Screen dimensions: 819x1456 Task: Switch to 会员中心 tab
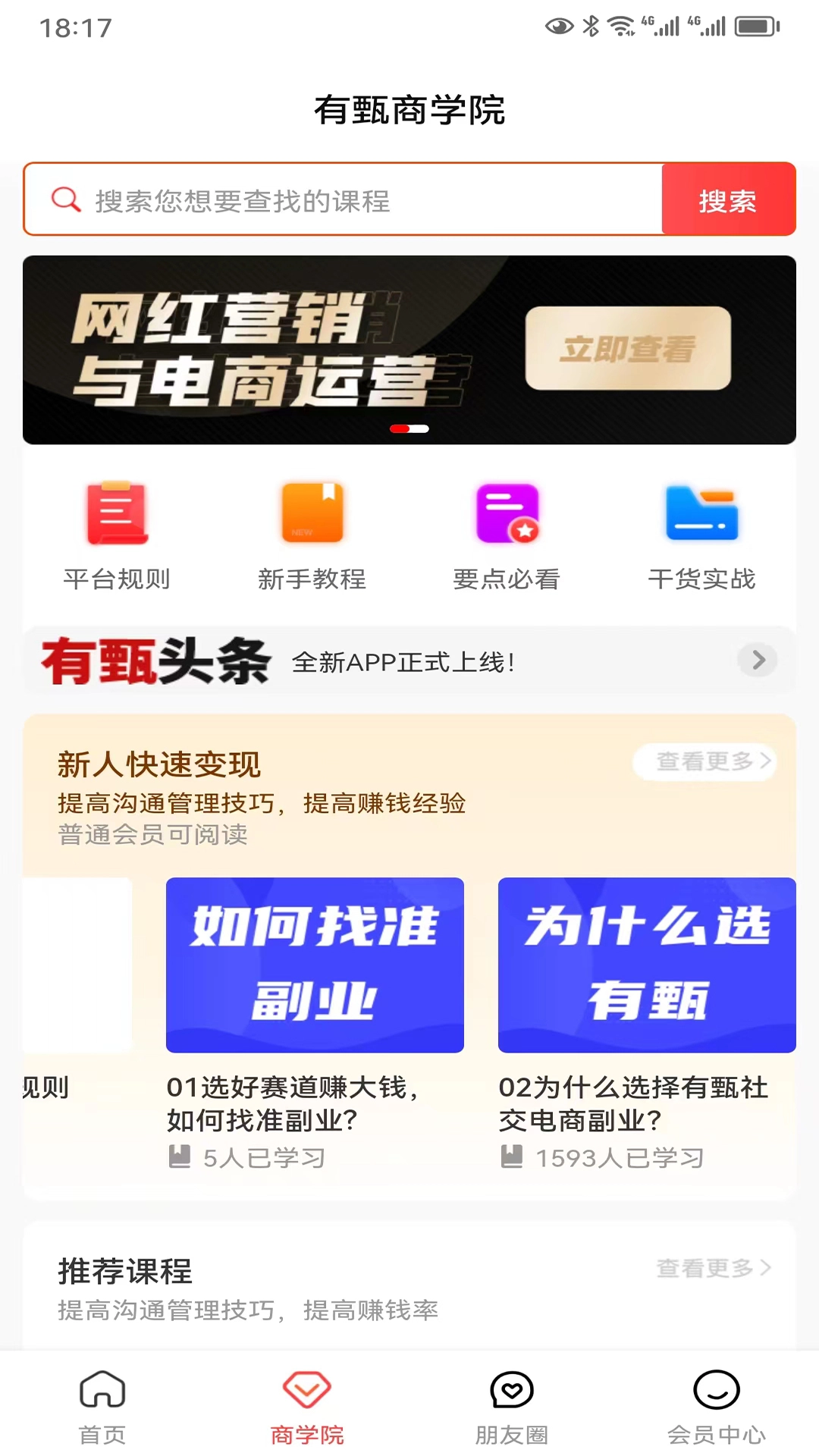pos(716,1407)
